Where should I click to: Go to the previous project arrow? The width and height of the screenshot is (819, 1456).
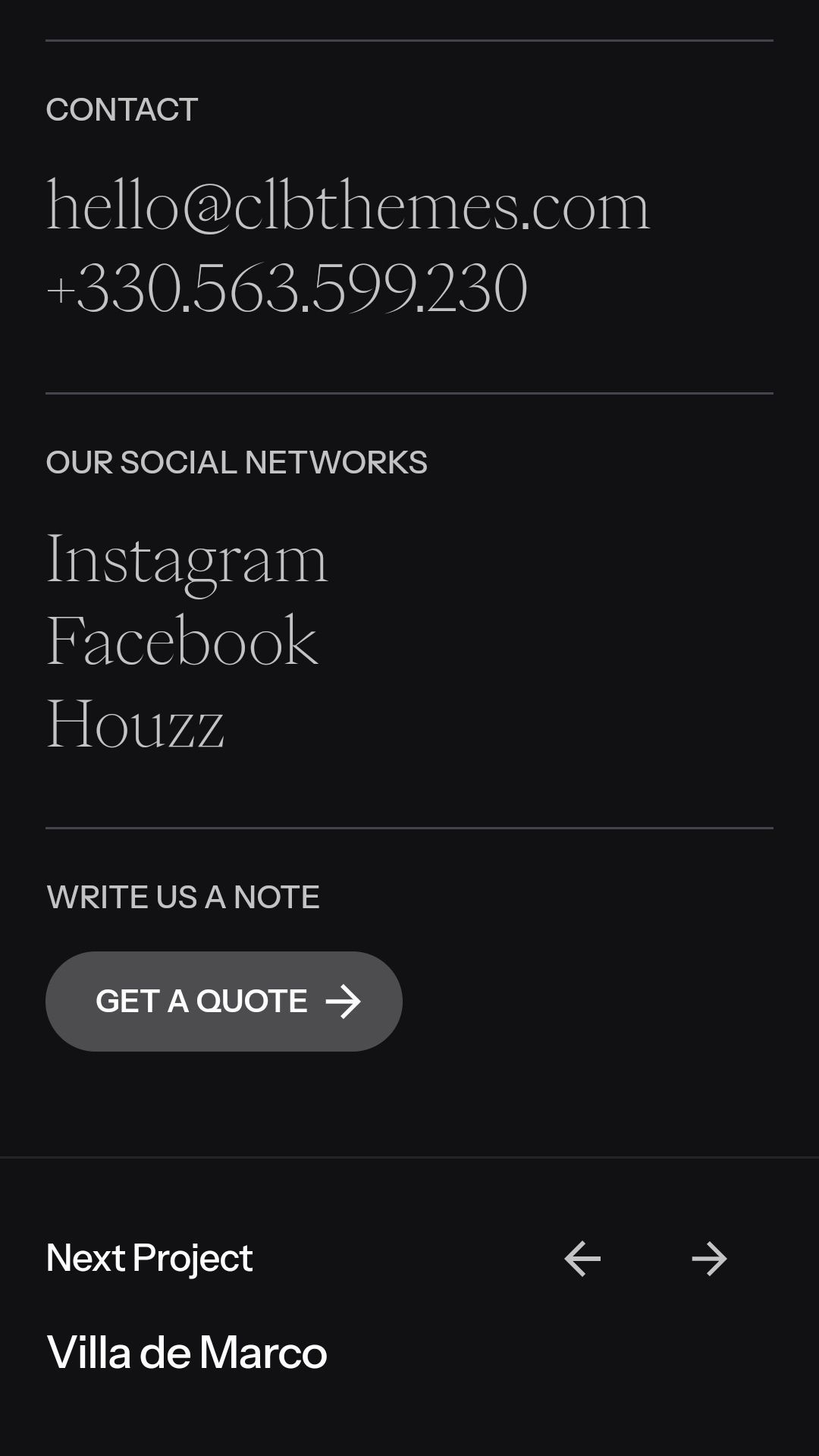point(582,1259)
